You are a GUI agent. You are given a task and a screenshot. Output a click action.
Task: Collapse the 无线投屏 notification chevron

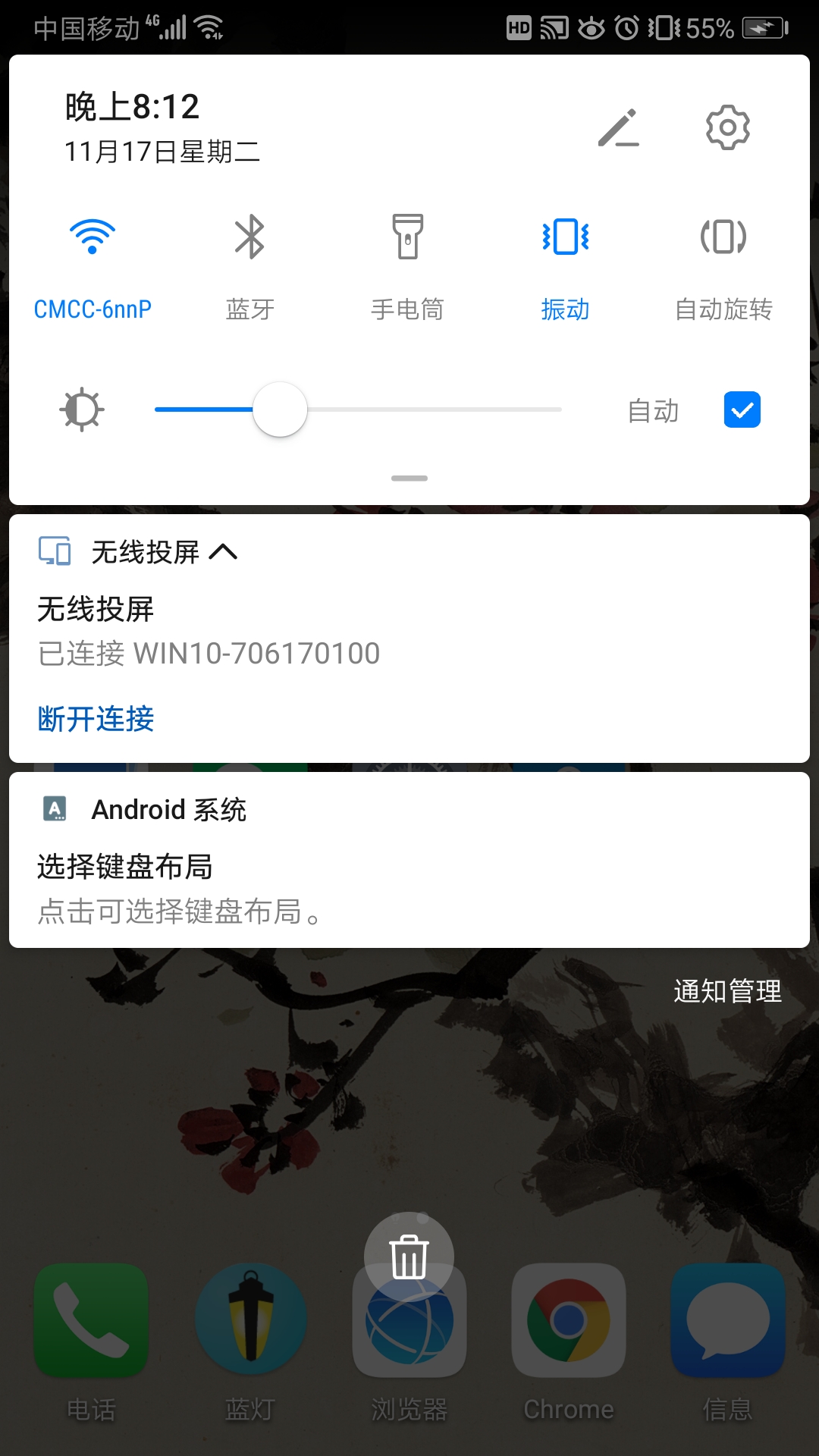click(x=223, y=552)
